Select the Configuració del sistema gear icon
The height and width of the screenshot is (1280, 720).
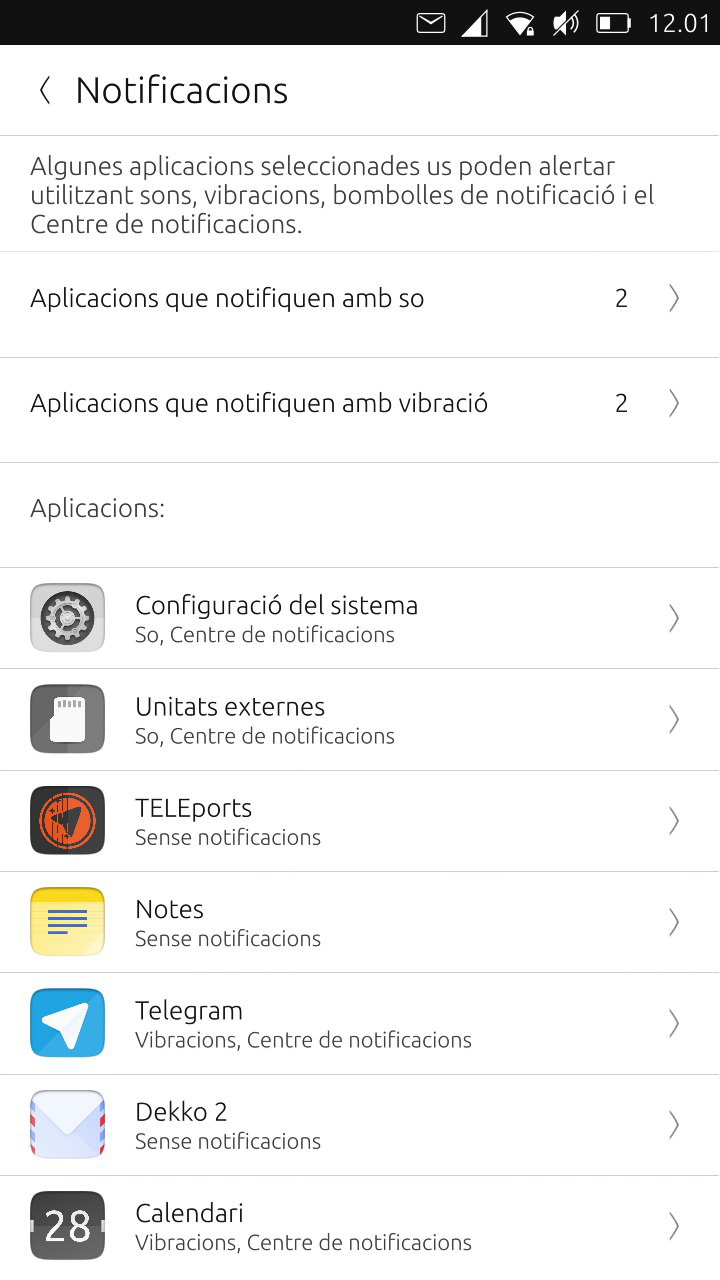(x=67, y=617)
